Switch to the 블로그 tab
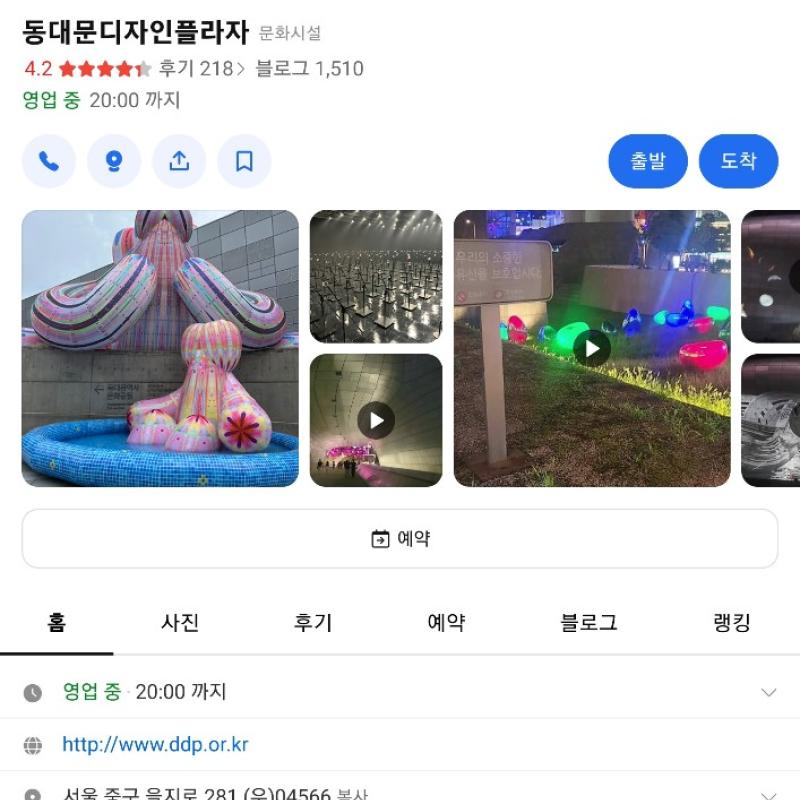The width and height of the screenshot is (800, 800). 588,623
